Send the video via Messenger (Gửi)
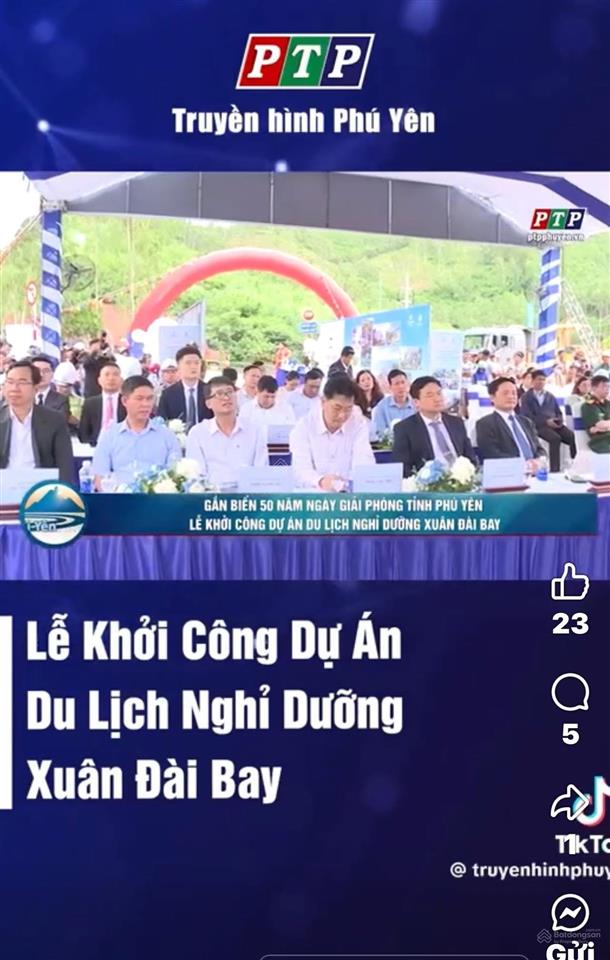The image size is (610, 960). pos(570,913)
